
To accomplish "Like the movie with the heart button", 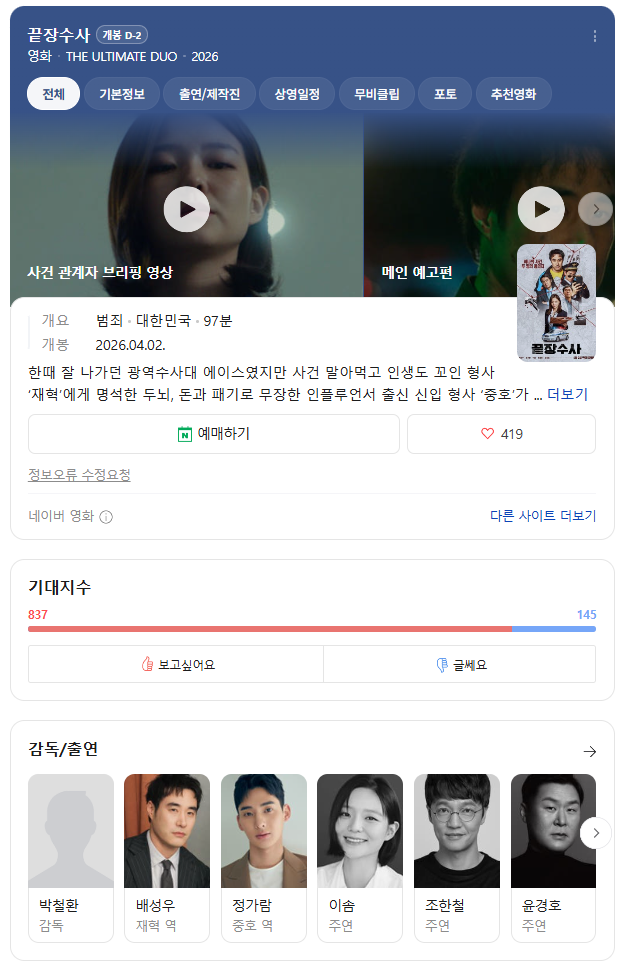I will [x=502, y=434].
